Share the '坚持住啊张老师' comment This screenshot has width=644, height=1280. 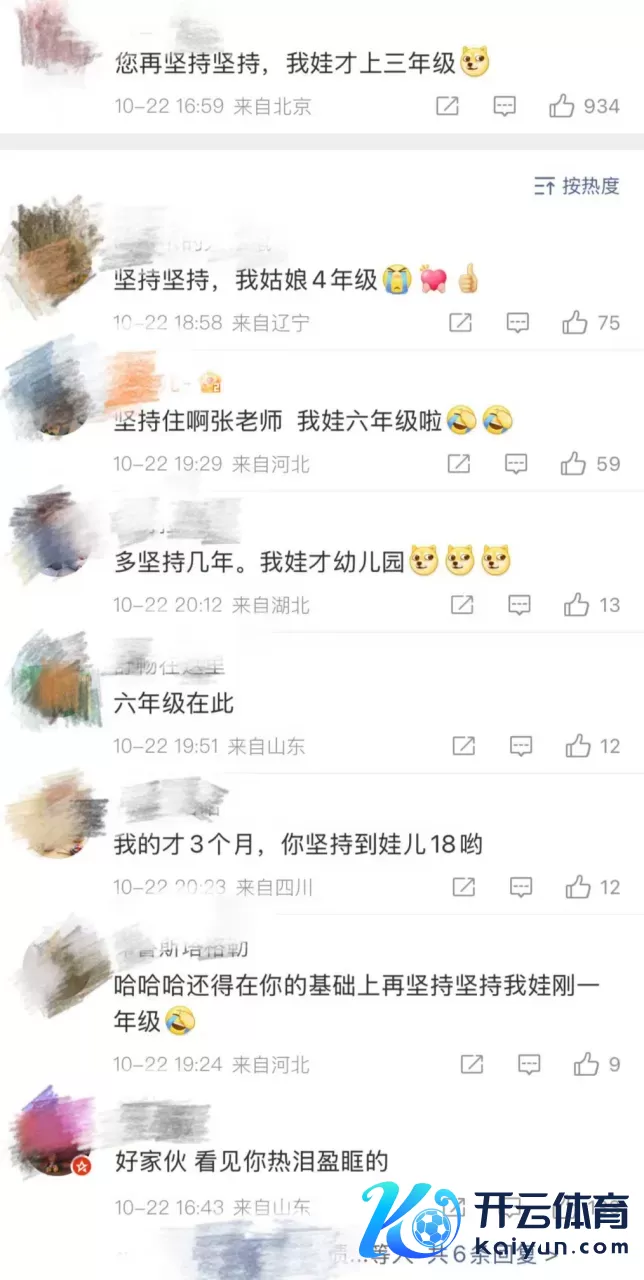tap(458, 464)
